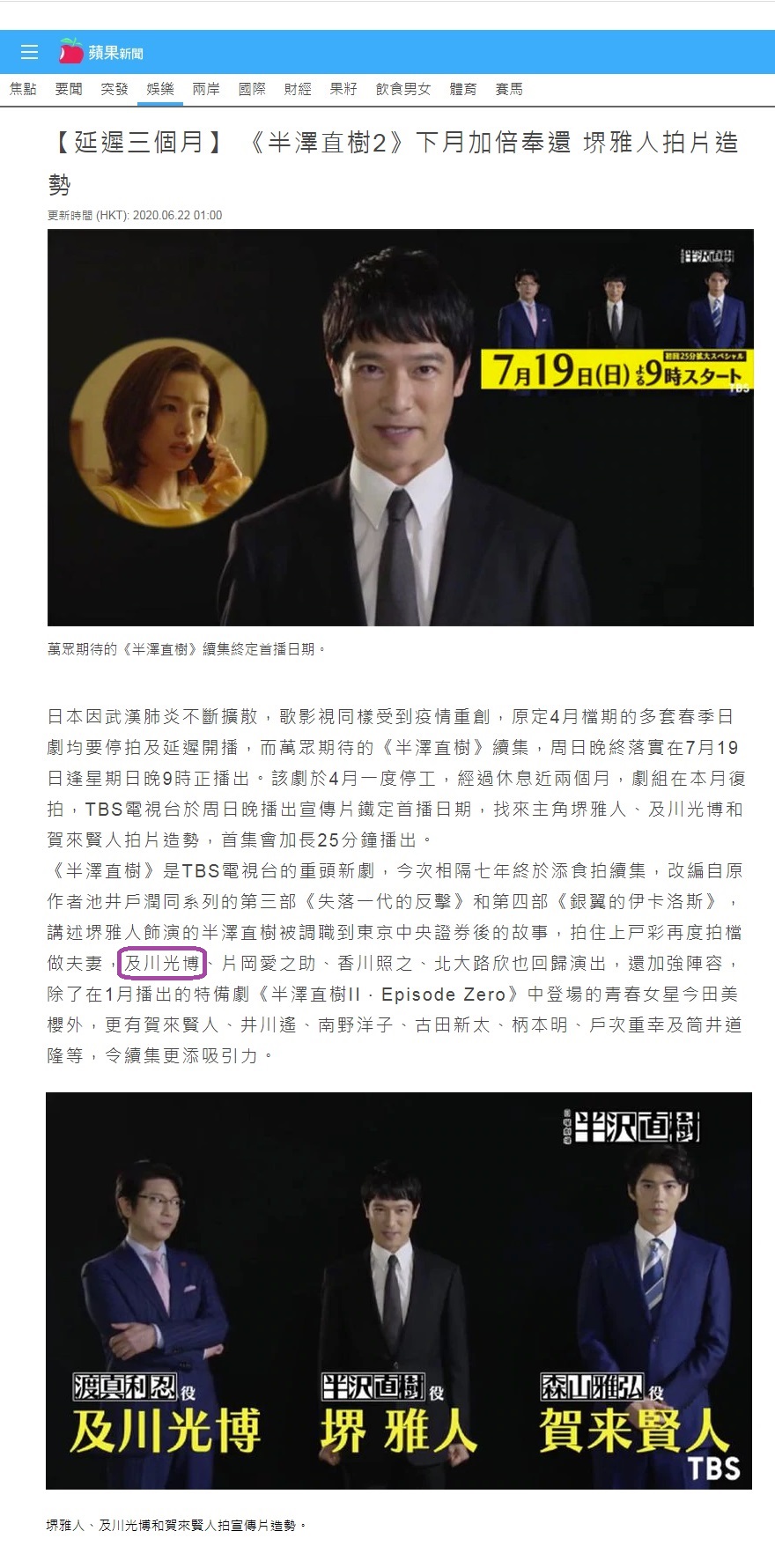Open the top 半澤直樹 broadcast date image
The image size is (775, 1568).
(x=401, y=427)
